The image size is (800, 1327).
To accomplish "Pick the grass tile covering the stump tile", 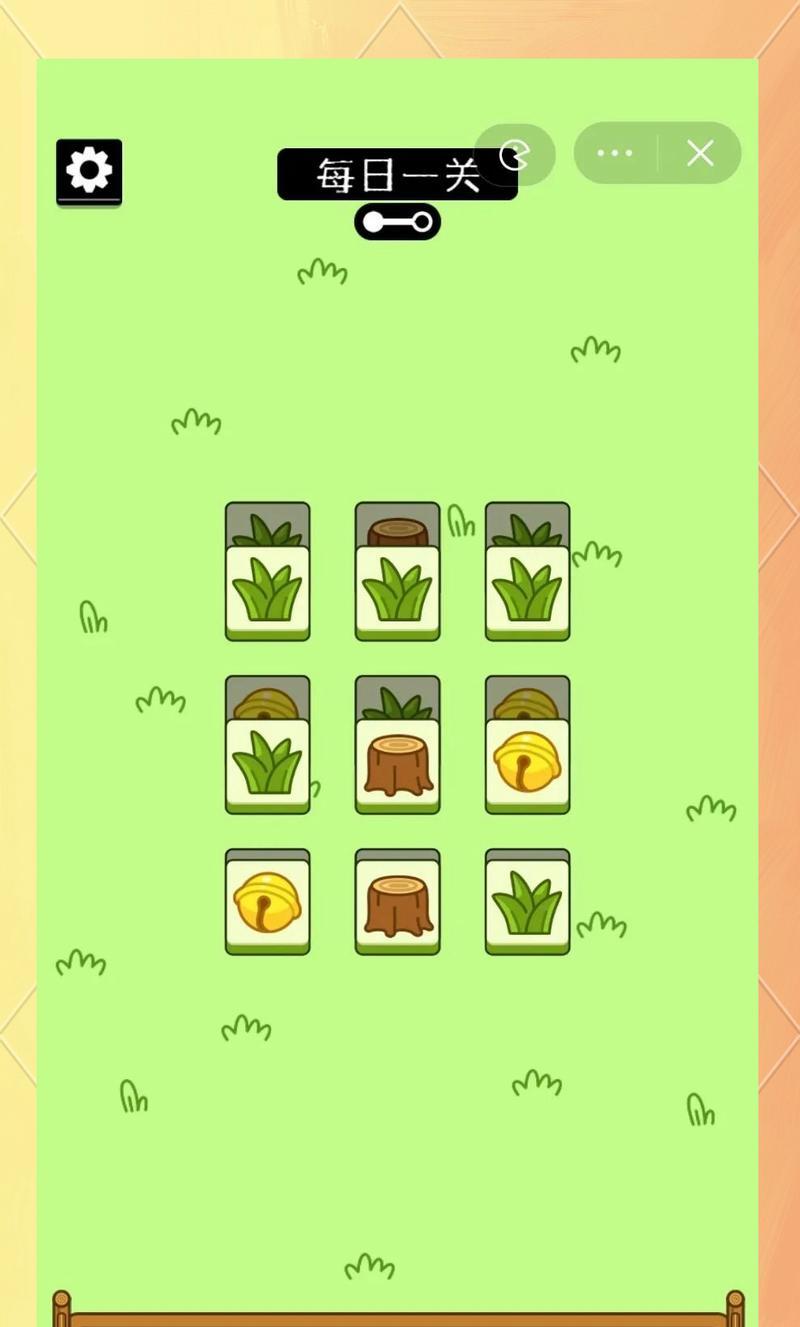I will pyautogui.click(x=397, y=590).
